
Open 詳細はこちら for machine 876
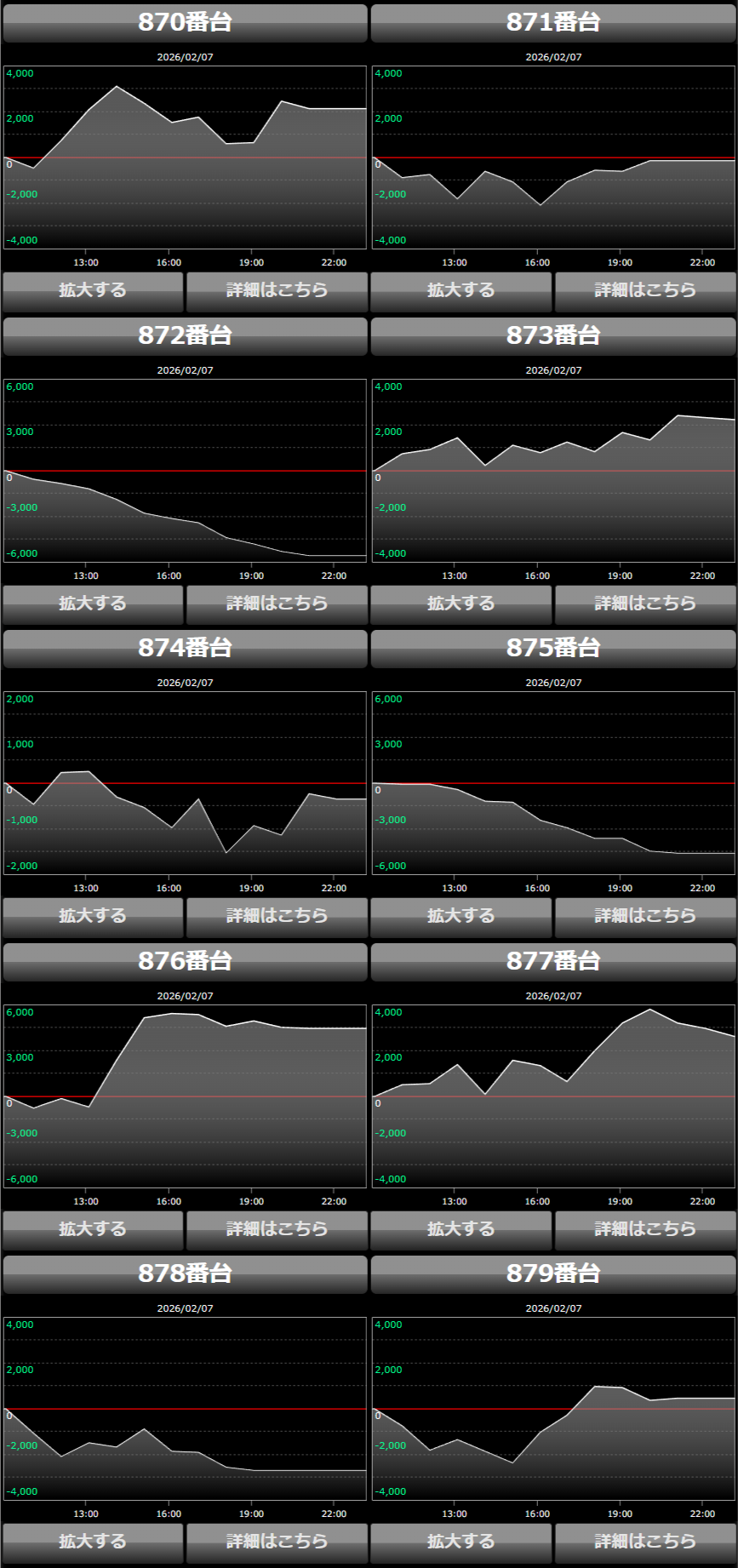[277, 1229]
